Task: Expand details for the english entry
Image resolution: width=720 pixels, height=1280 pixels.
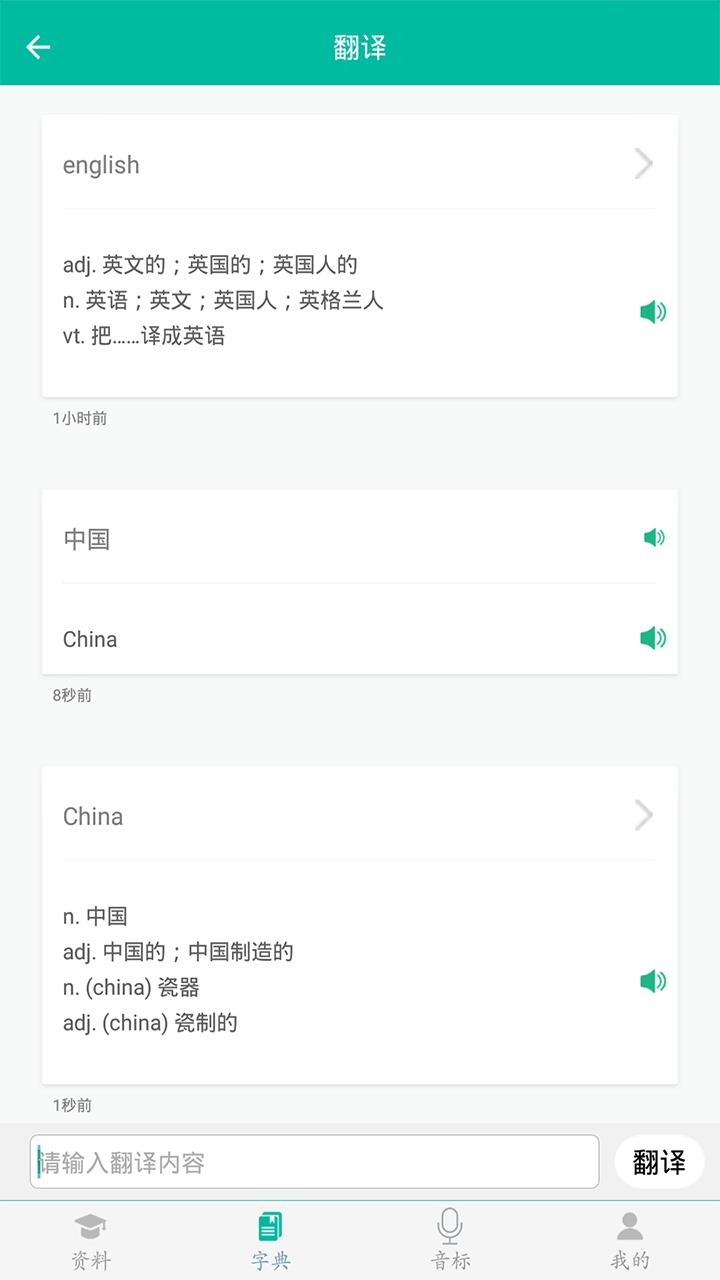Action: tap(643, 164)
